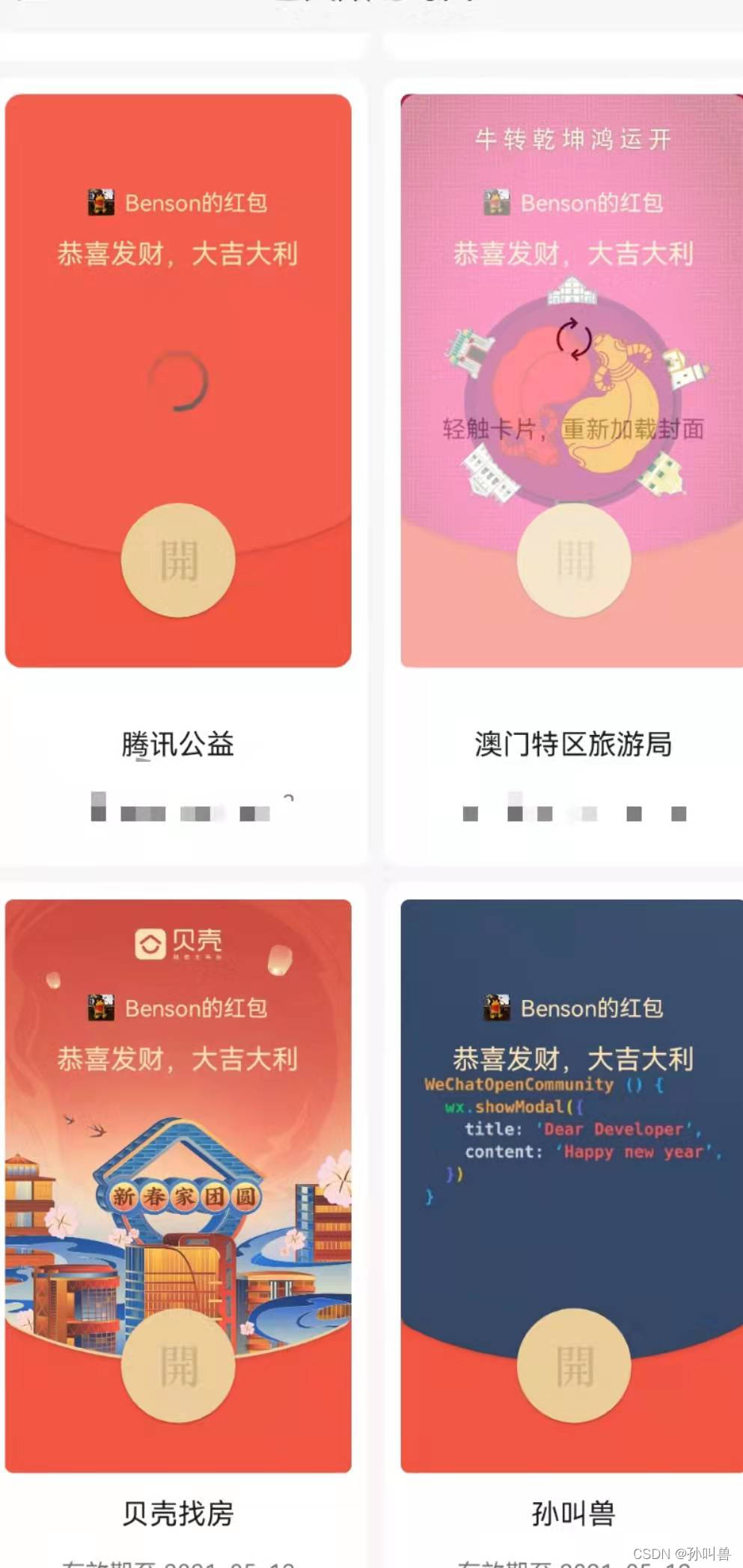The image size is (743, 1568).
Task: Open the 腾讯公益 red envelope cover
Action: click(x=178, y=561)
